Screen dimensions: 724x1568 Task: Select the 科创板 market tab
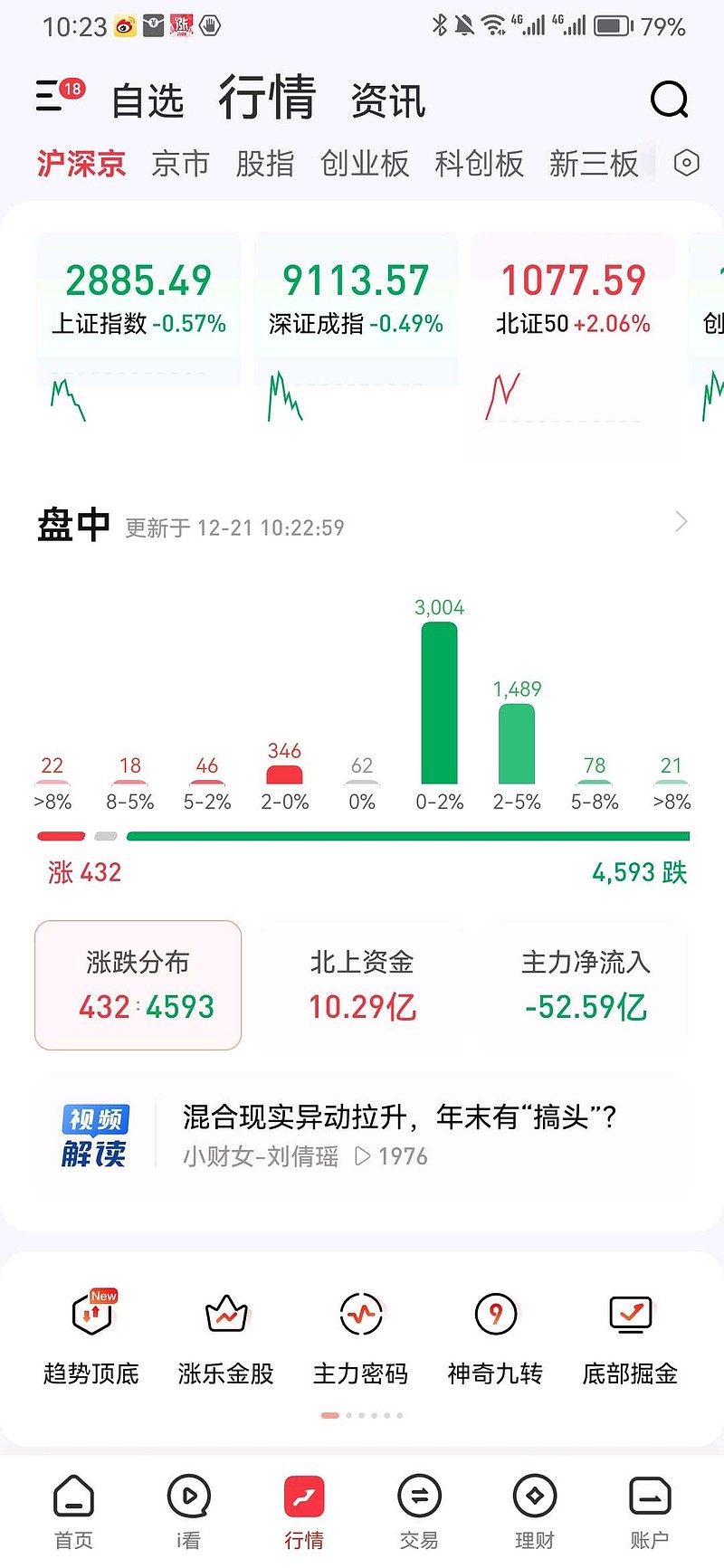pyautogui.click(x=480, y=164)
